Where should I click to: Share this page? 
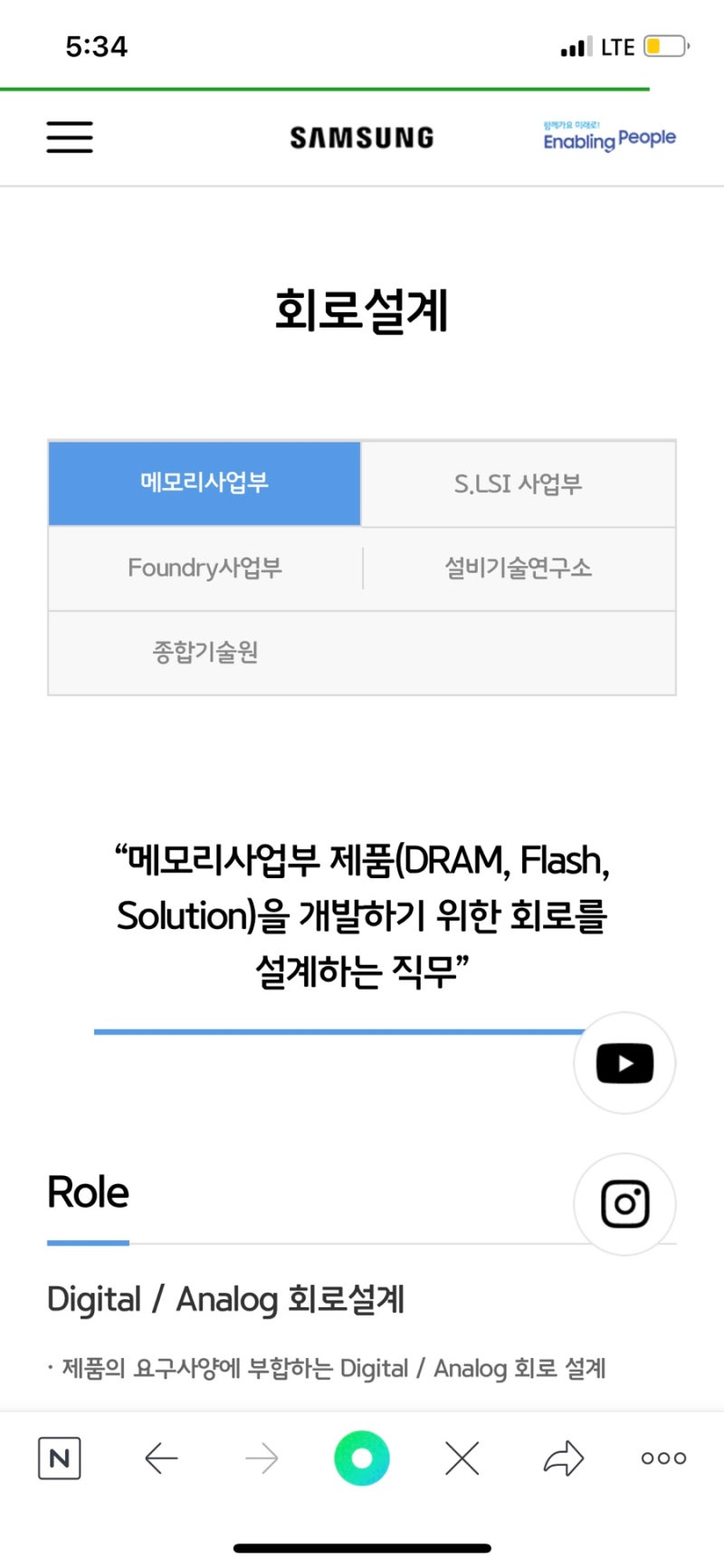click(563, 1458)
